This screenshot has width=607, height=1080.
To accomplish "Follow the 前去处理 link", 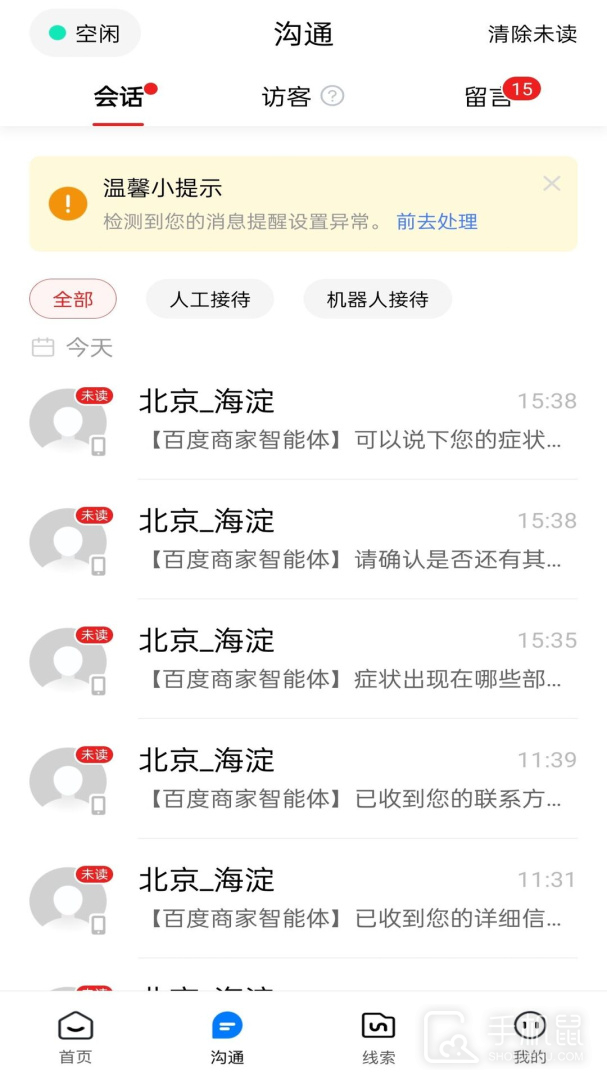I will click(x=437, y=222).
